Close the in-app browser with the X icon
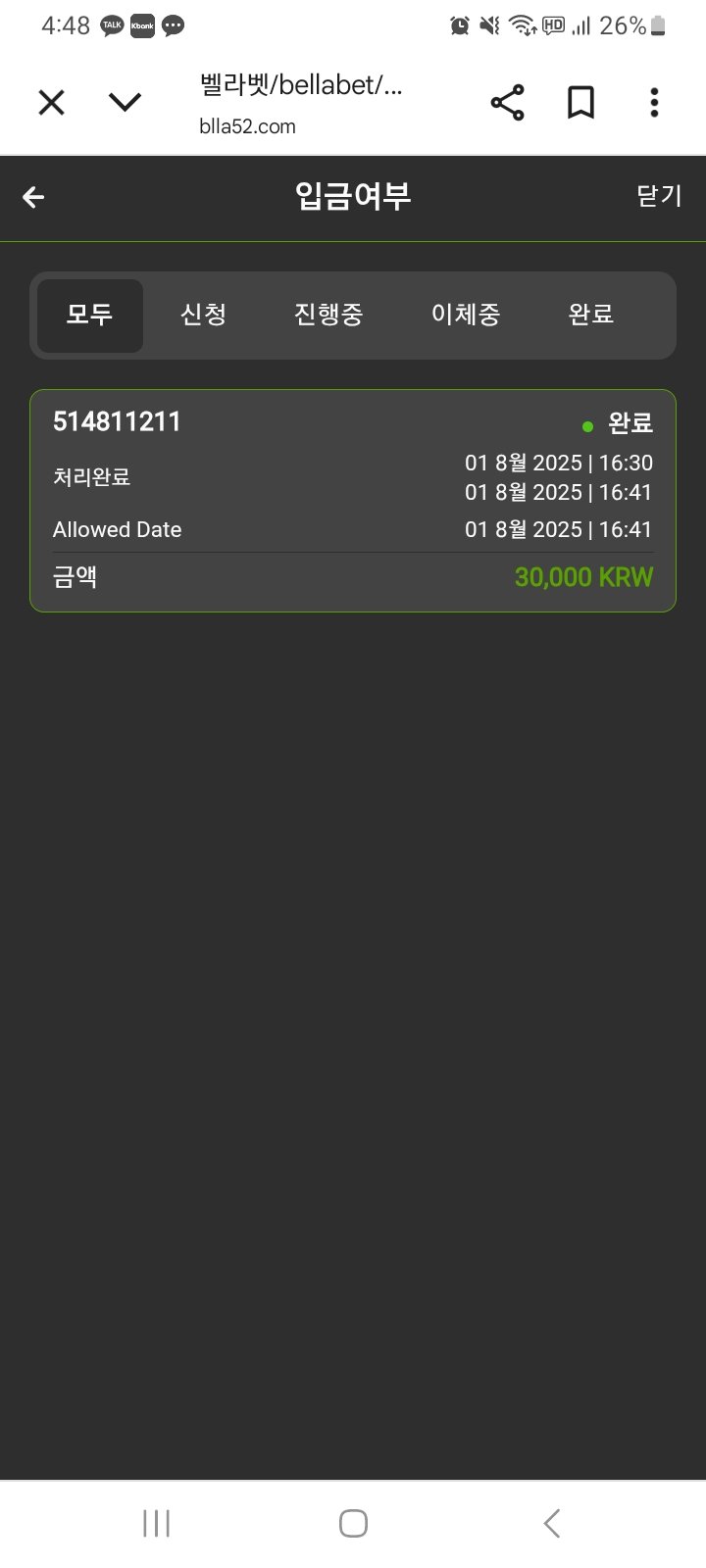706x1568 pixels. (51, 102)
